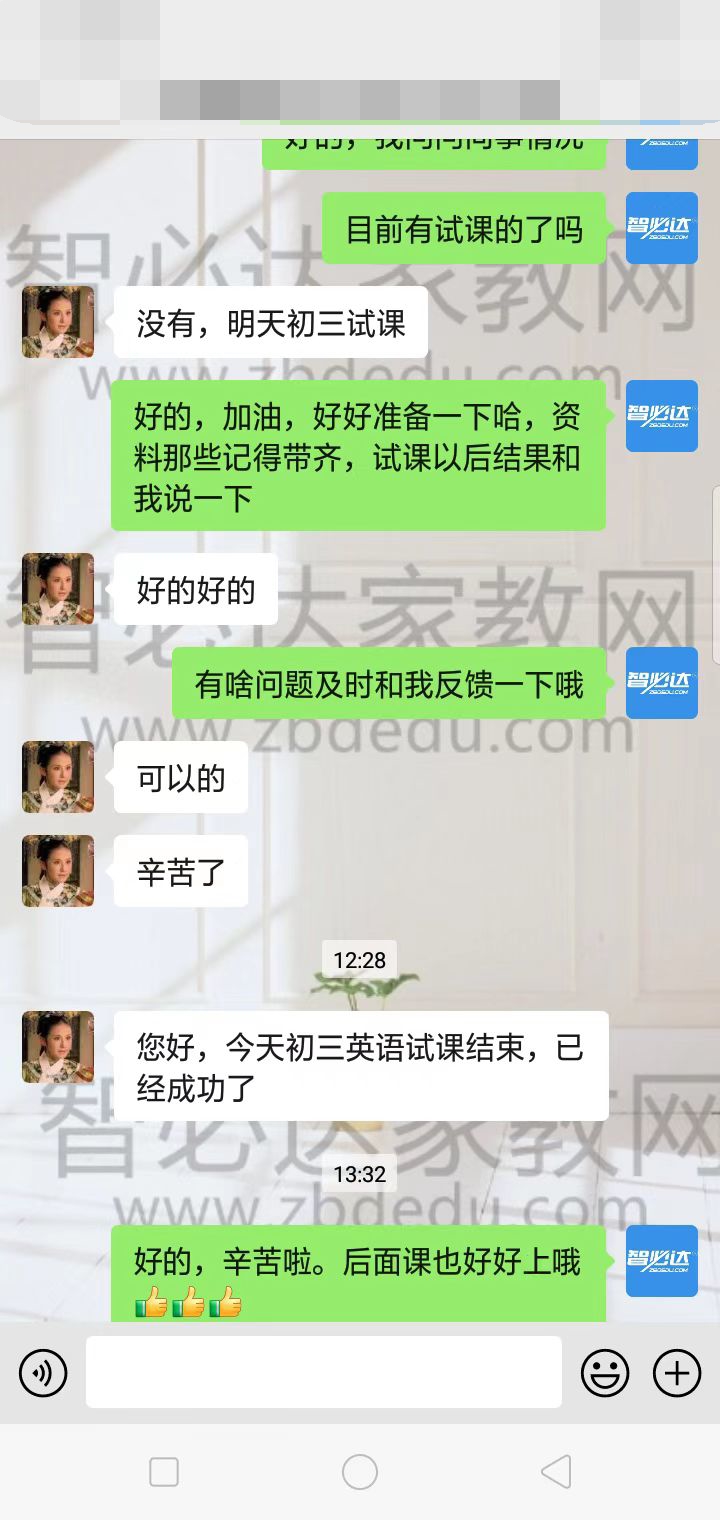The height and width of the screenshot is (1520, 720).
Task: Tap the 智必达 avatar beside 目前有试课的了吗
Action: [x=661, y=229]
